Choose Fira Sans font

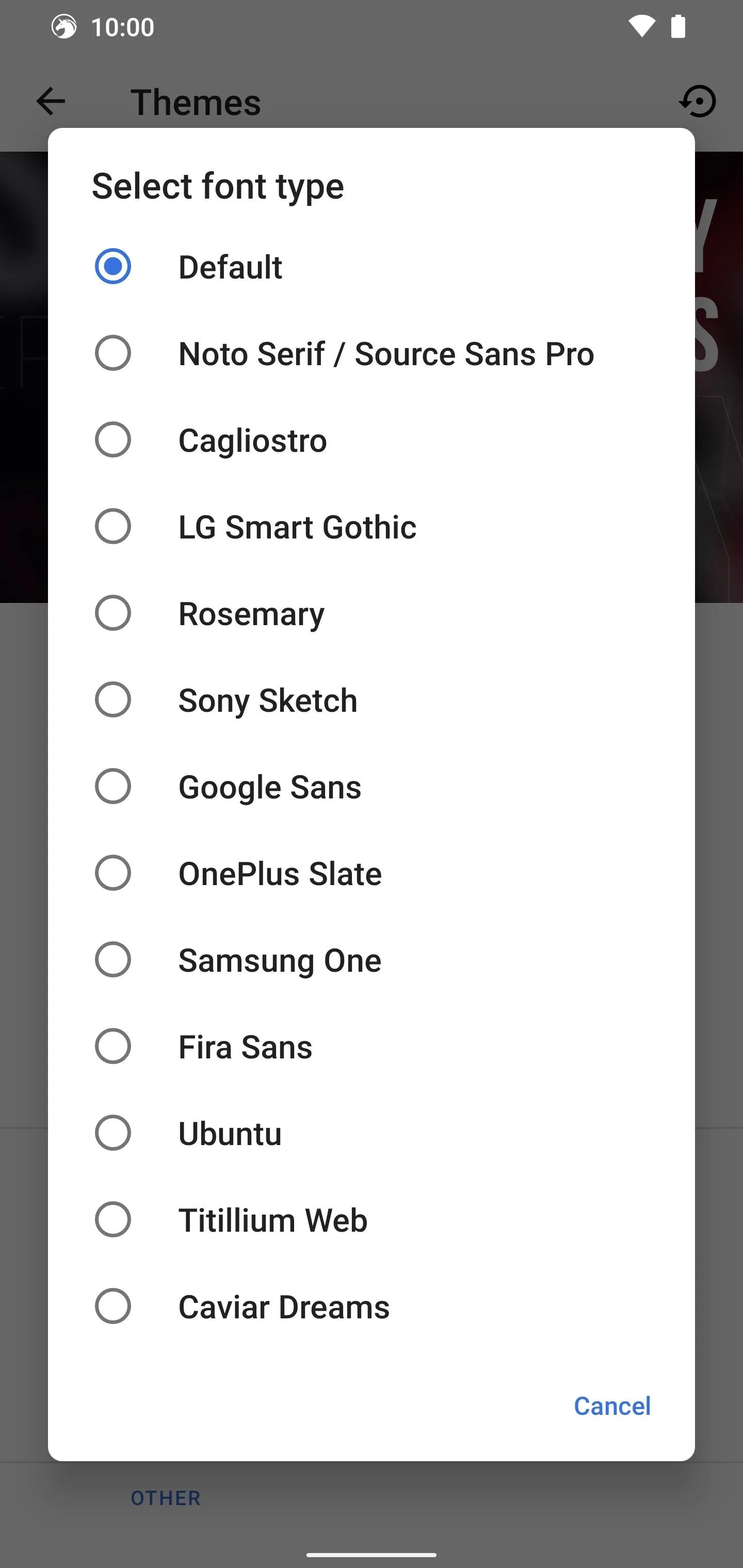tap(372, 1047)
